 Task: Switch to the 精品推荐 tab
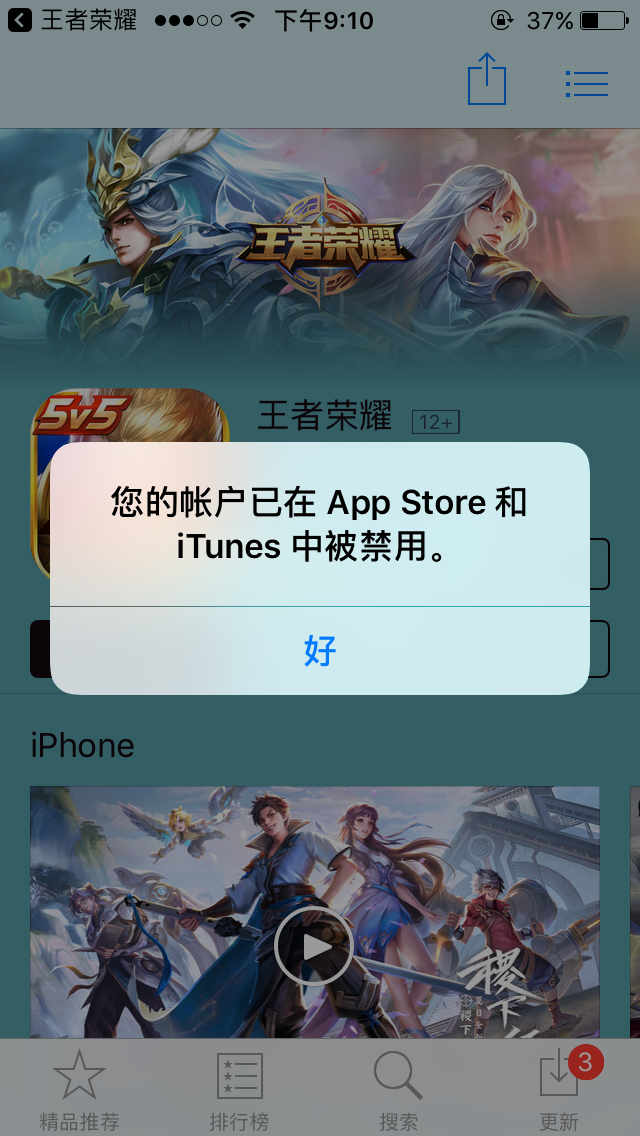[x=79, y=1090]
